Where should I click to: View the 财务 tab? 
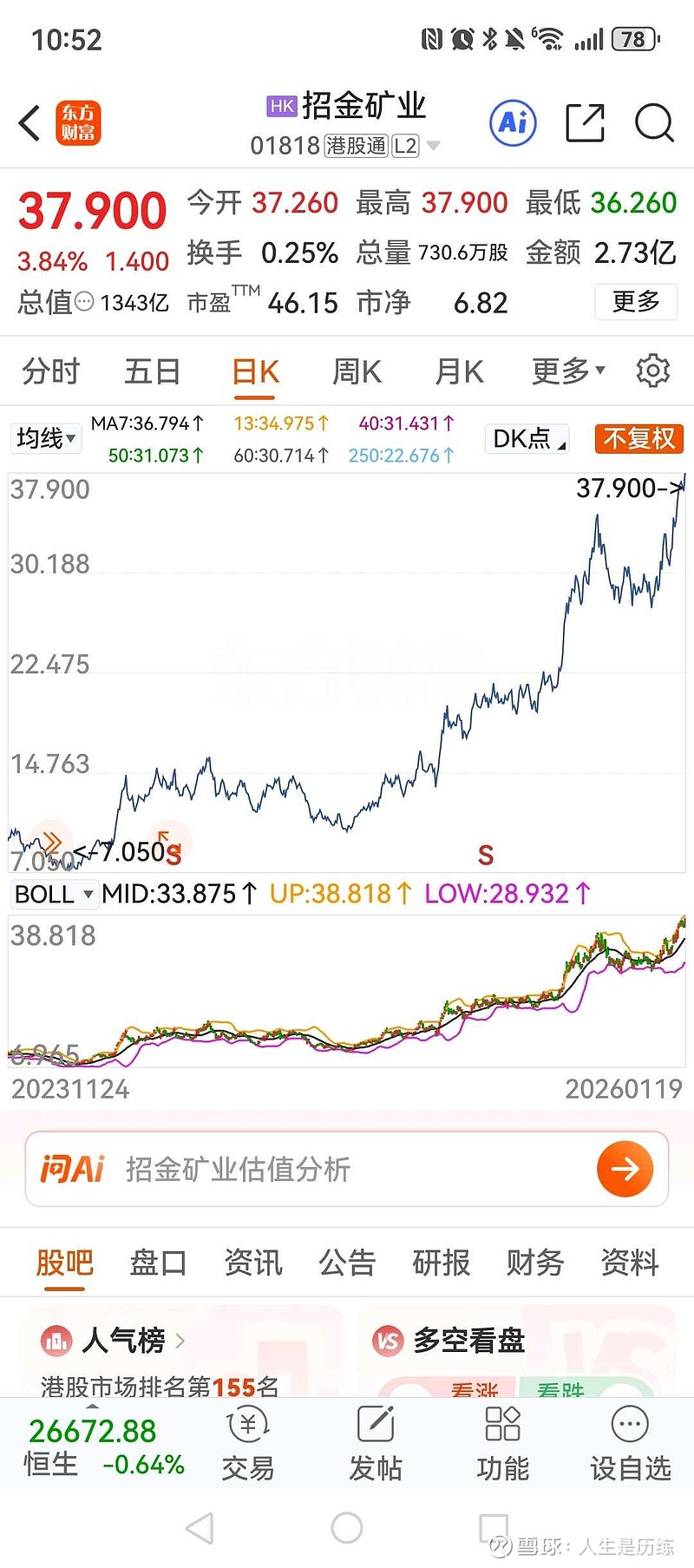pos(535,1263)
